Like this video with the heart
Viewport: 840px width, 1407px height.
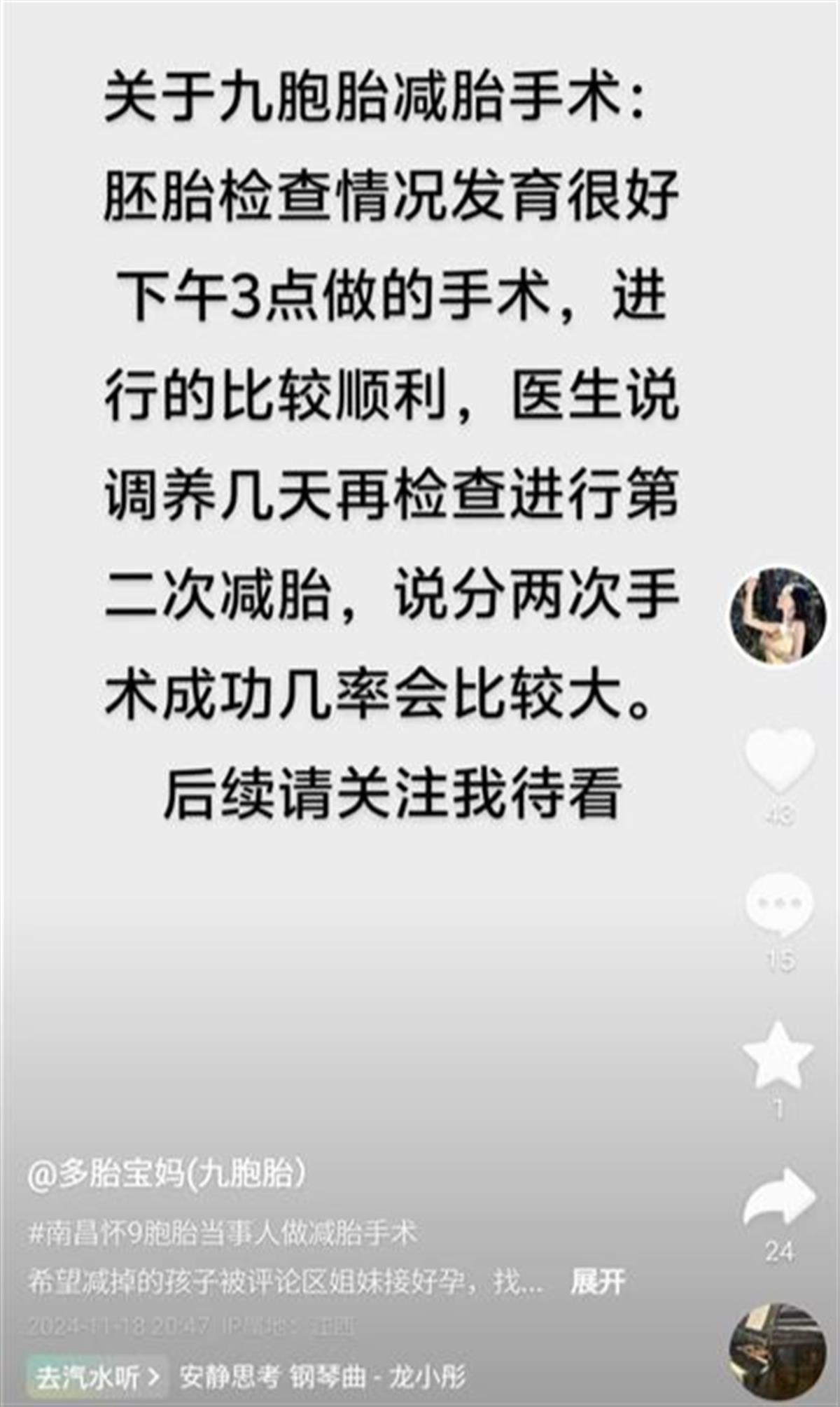779,759
